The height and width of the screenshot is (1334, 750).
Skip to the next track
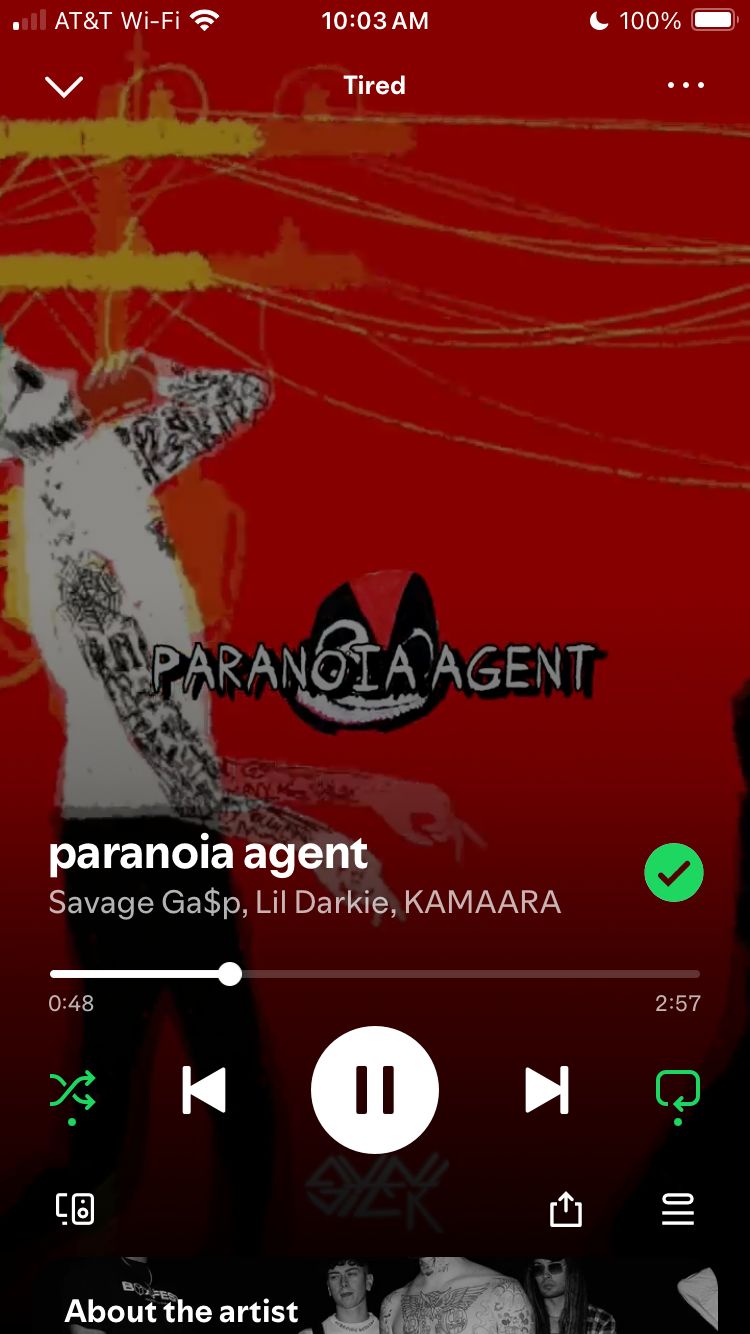point(547,1090)
